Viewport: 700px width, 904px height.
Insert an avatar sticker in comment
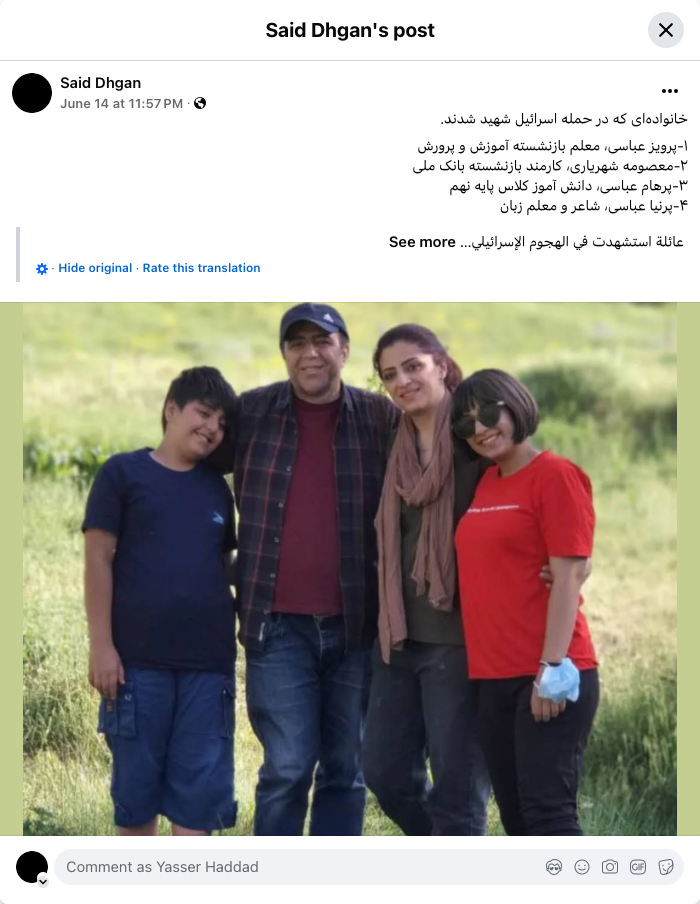click(x=554, y=867)
